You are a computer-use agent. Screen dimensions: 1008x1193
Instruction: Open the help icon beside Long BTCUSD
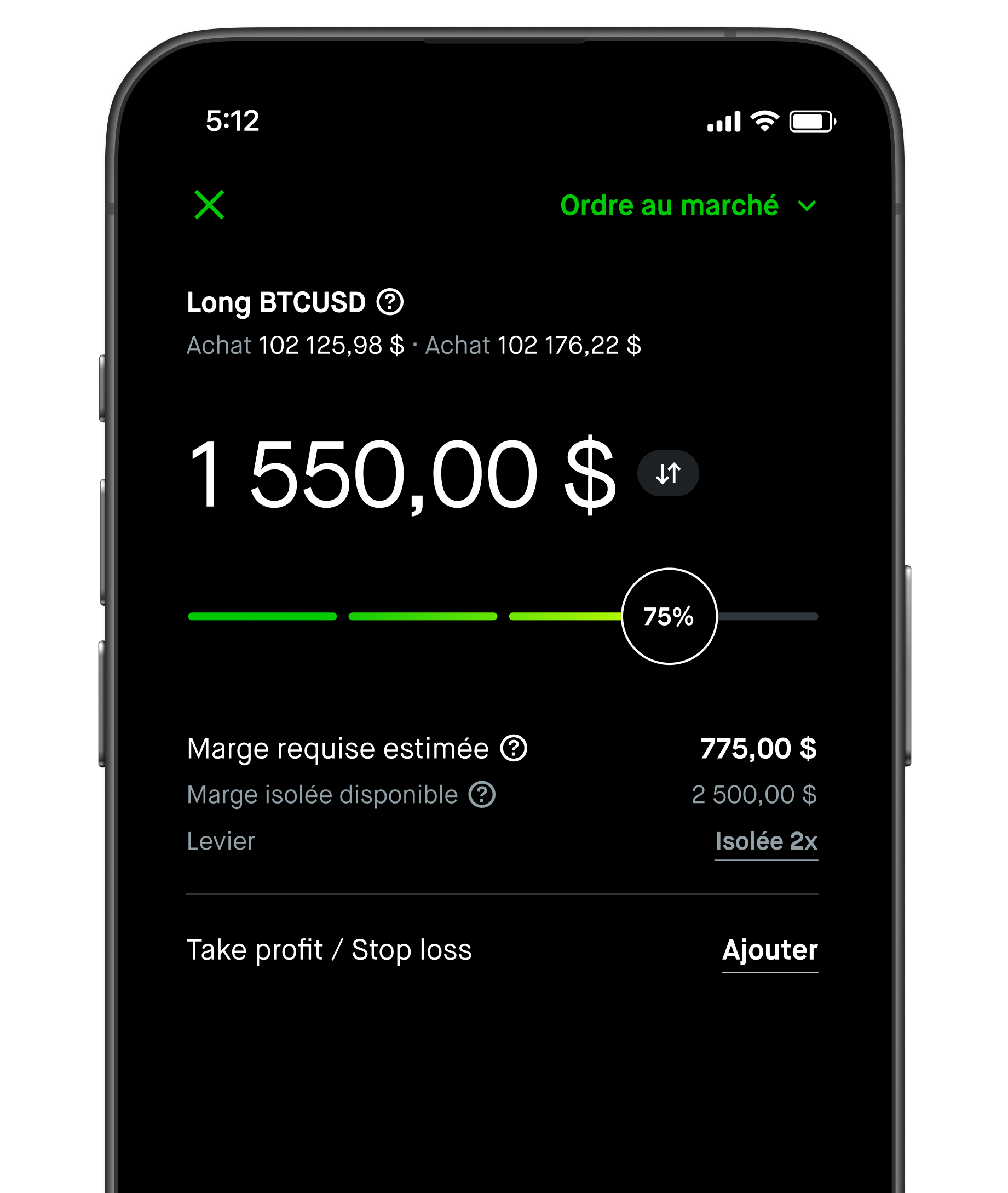tap(390, 302)
